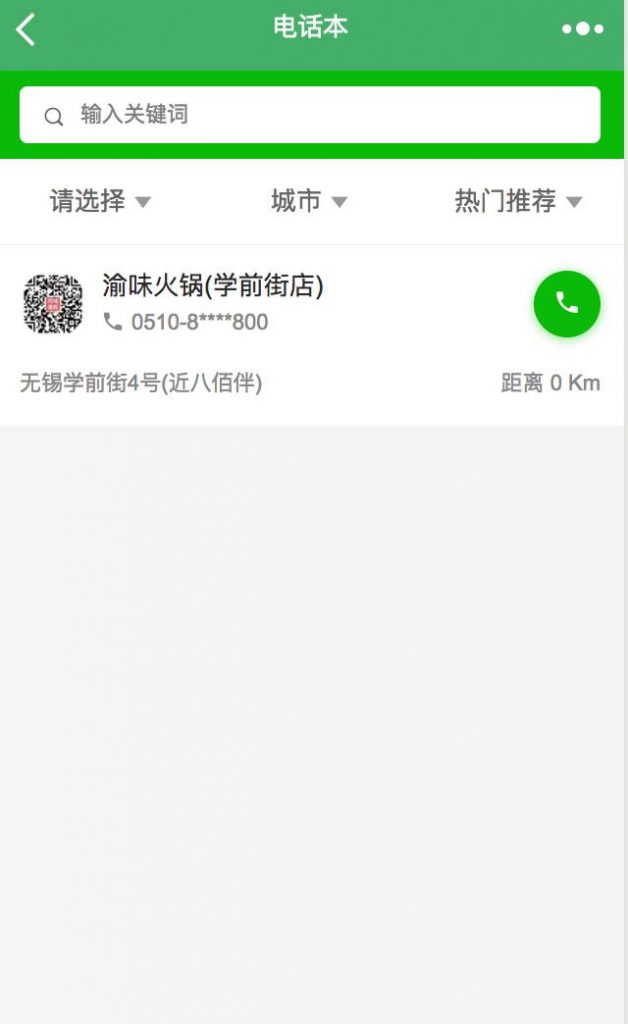Expand the 请选择 dropdown filter
This screenshot has width=628, height=1024.
point(100,201)
